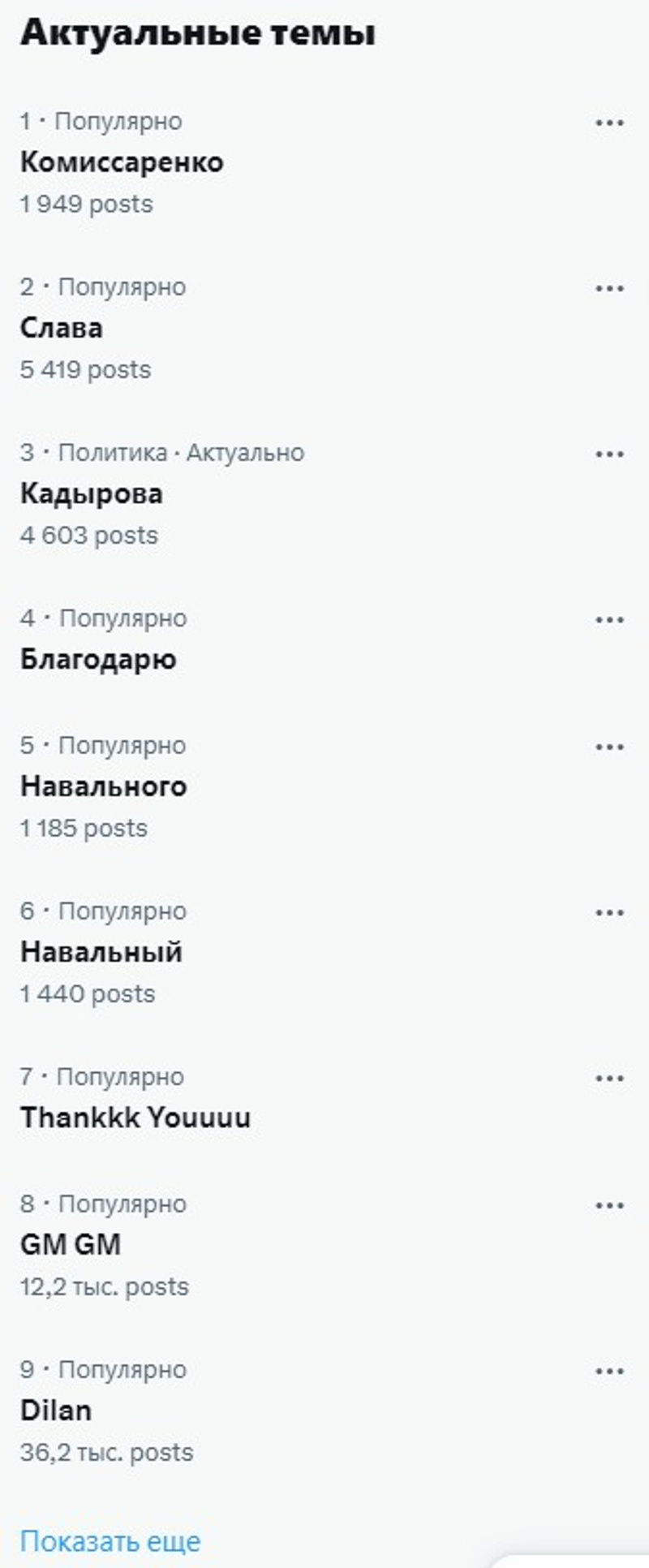
Task: Open more options for Навальный trend
Action: click(x=609, y=913)
